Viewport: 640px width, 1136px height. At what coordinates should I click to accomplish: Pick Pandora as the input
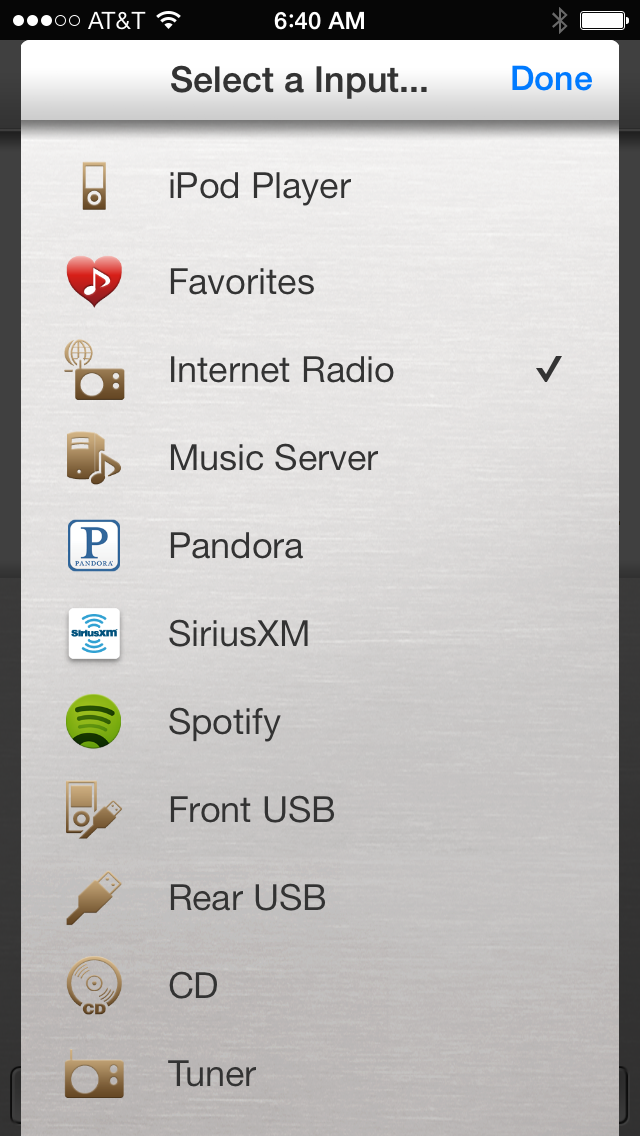point(236,546)
